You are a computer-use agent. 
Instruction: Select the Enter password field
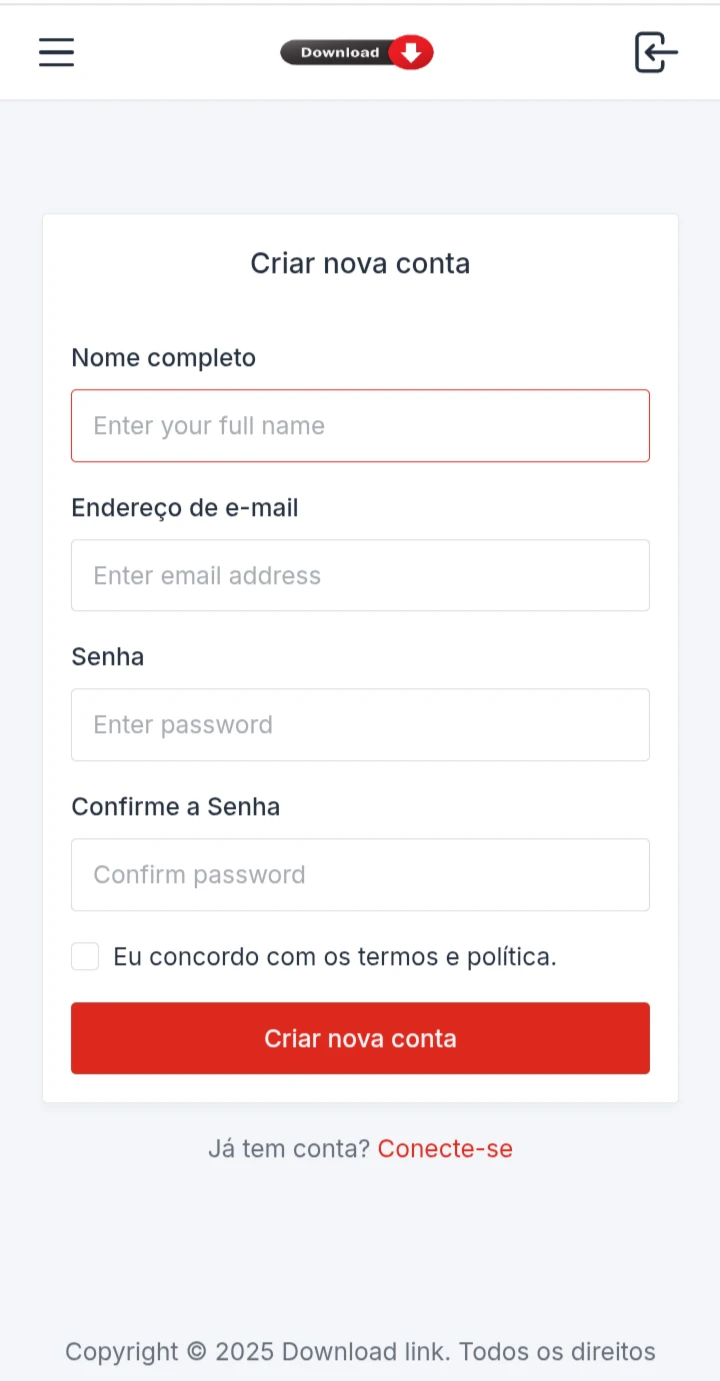(360, 724)
